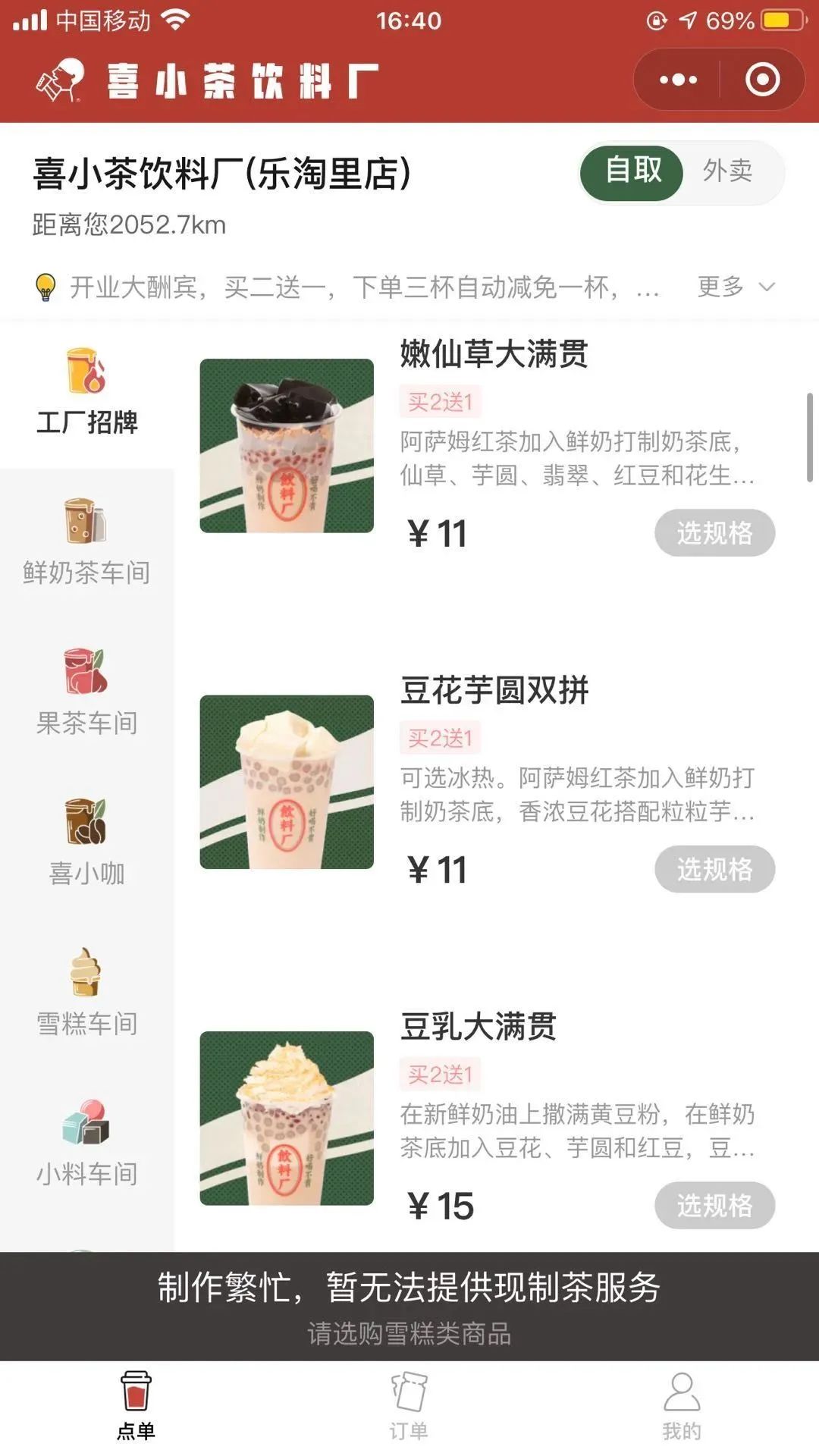Open the 喜小咖 category

[87, 843]
